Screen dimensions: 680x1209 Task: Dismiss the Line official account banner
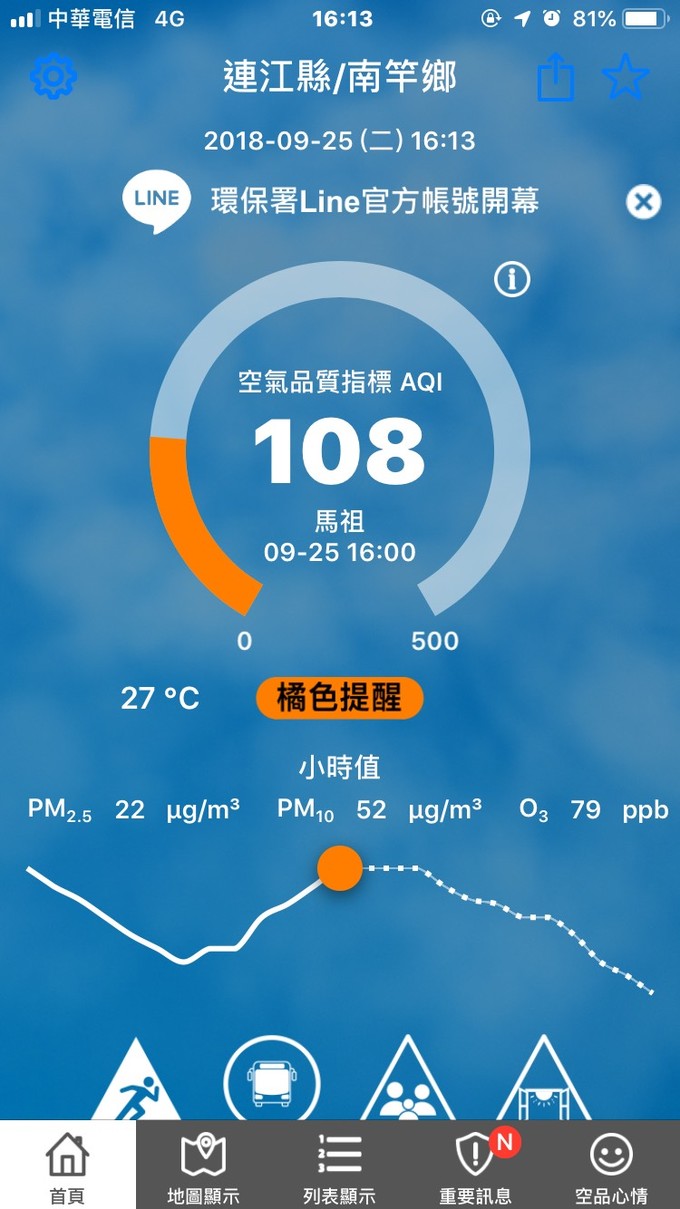pyautogui.click(x=643, y=202)
